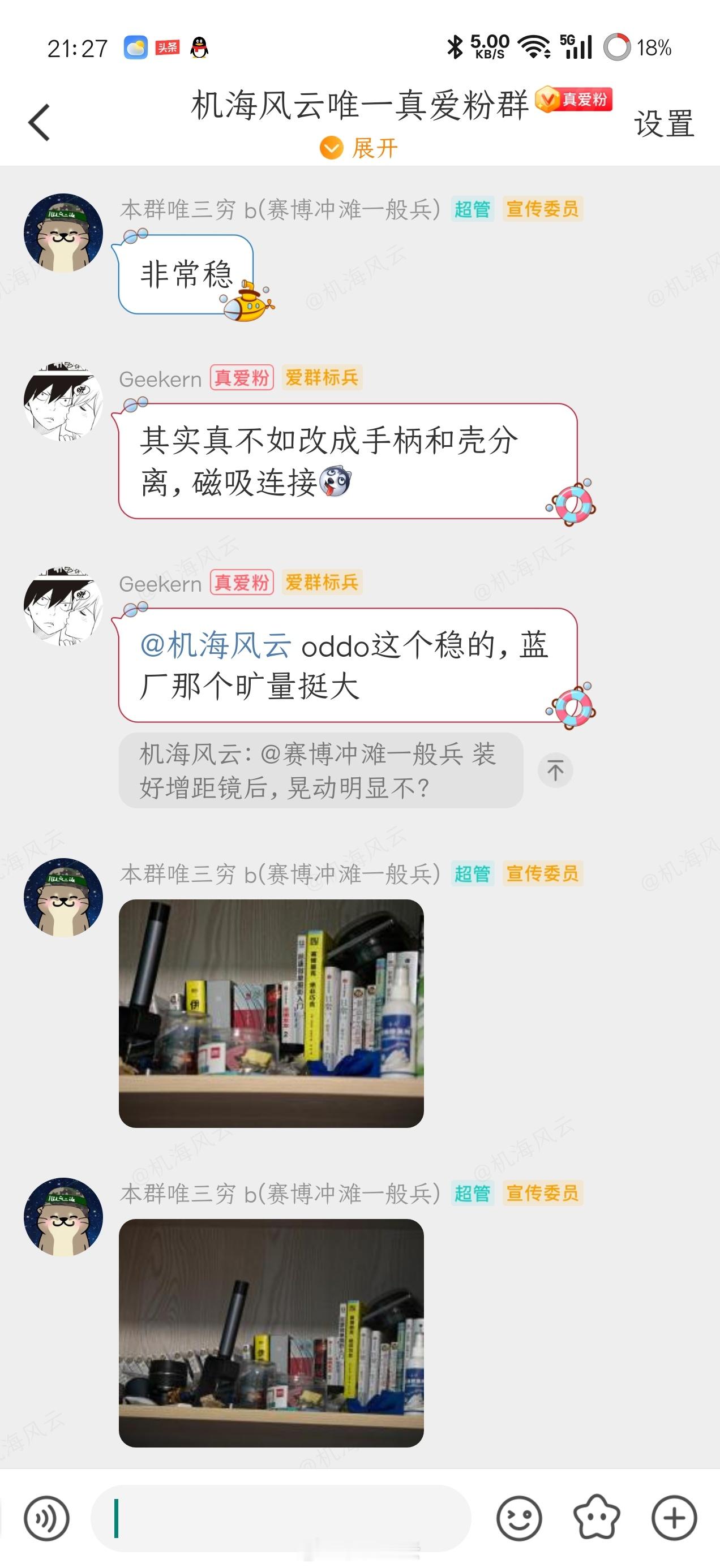
Task: Expand the group info via 展开
Action: pos(359,148)
